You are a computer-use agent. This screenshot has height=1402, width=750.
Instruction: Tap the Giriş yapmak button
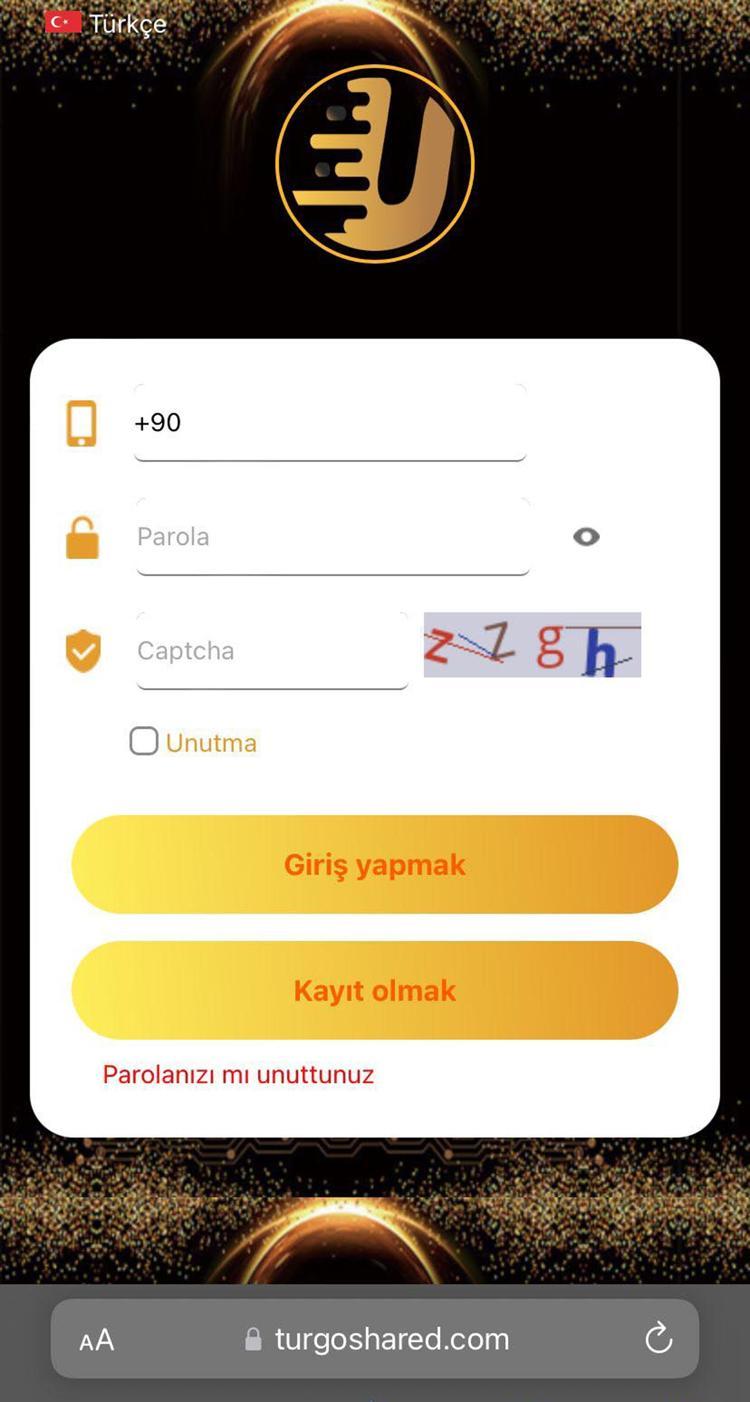[x=375, y=864]
